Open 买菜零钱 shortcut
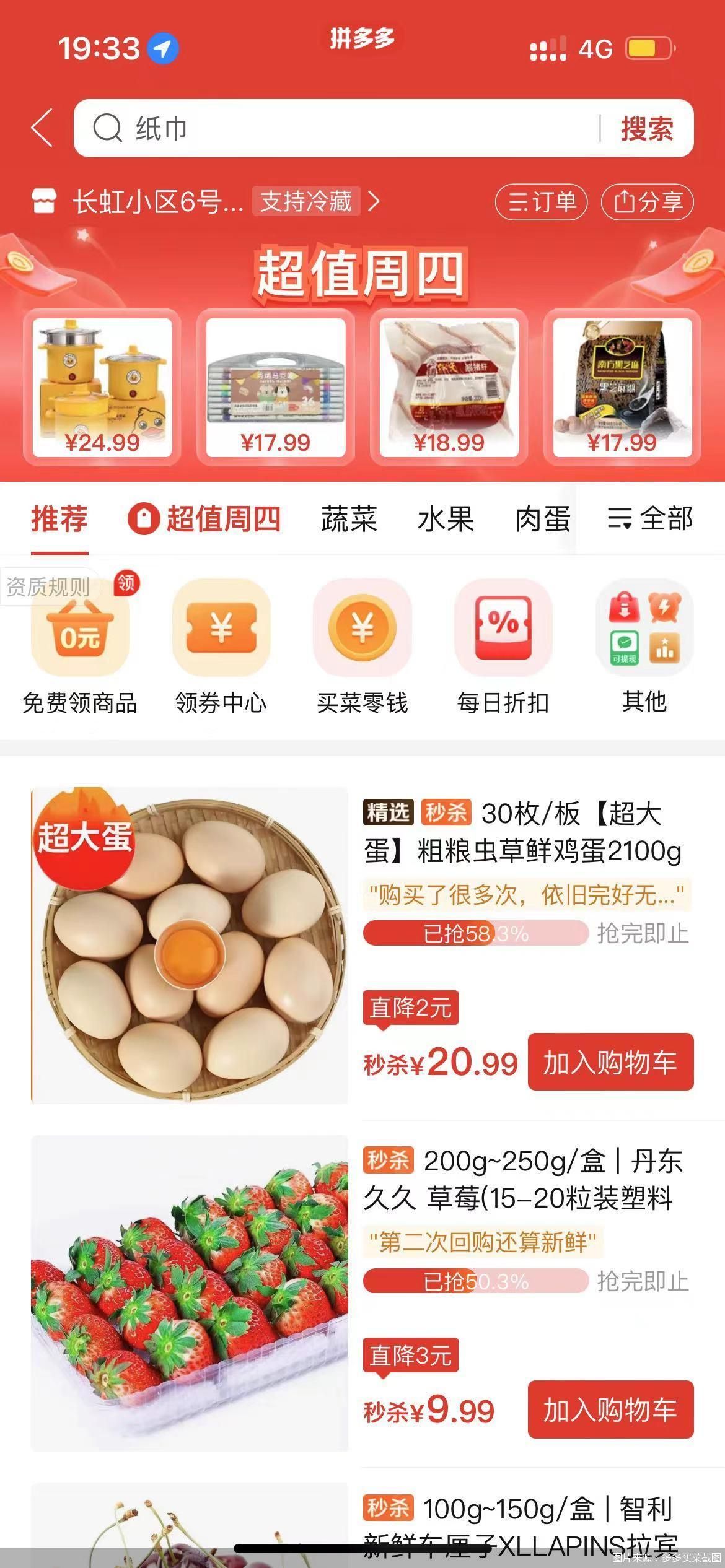The width and height of the screenshot is (725, 1568). (362, 647)
